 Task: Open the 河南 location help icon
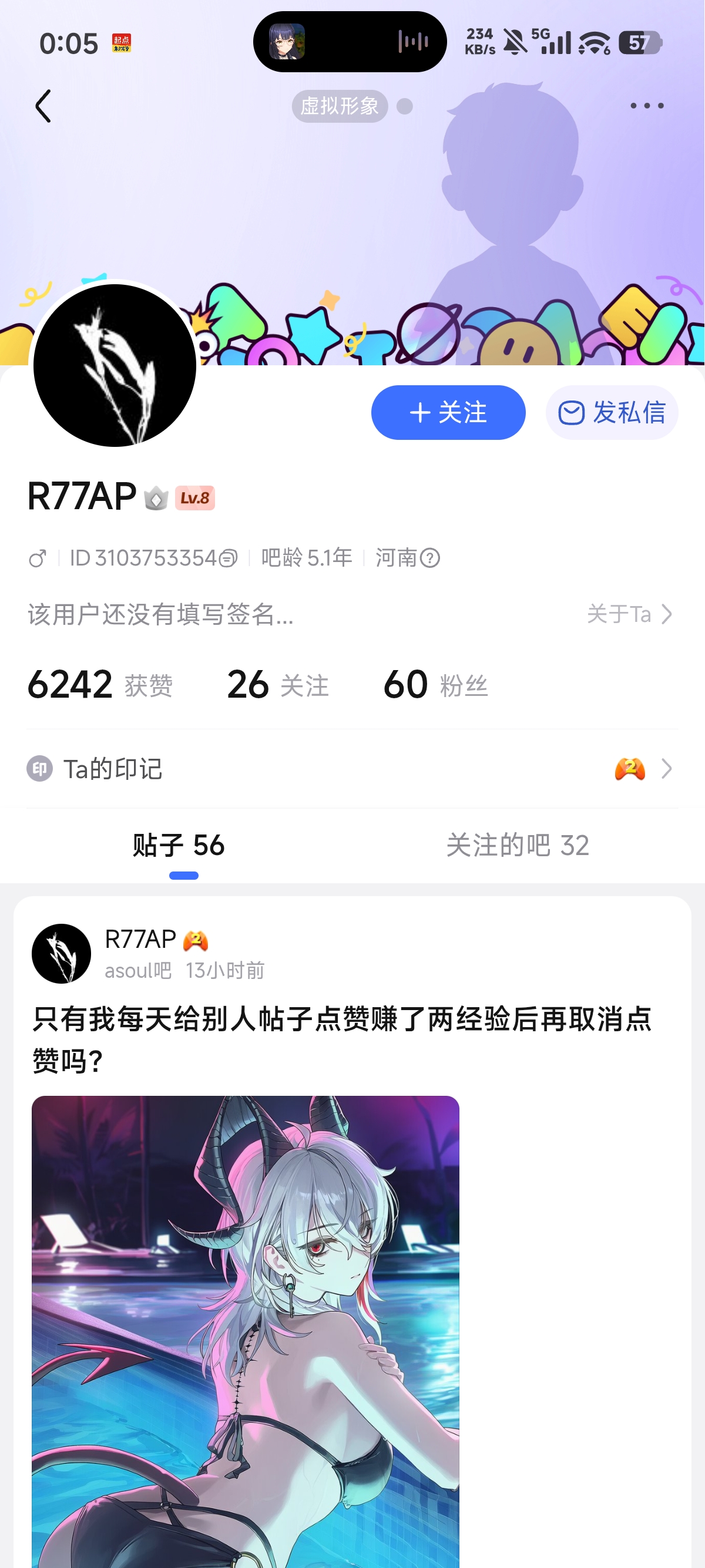430,558
